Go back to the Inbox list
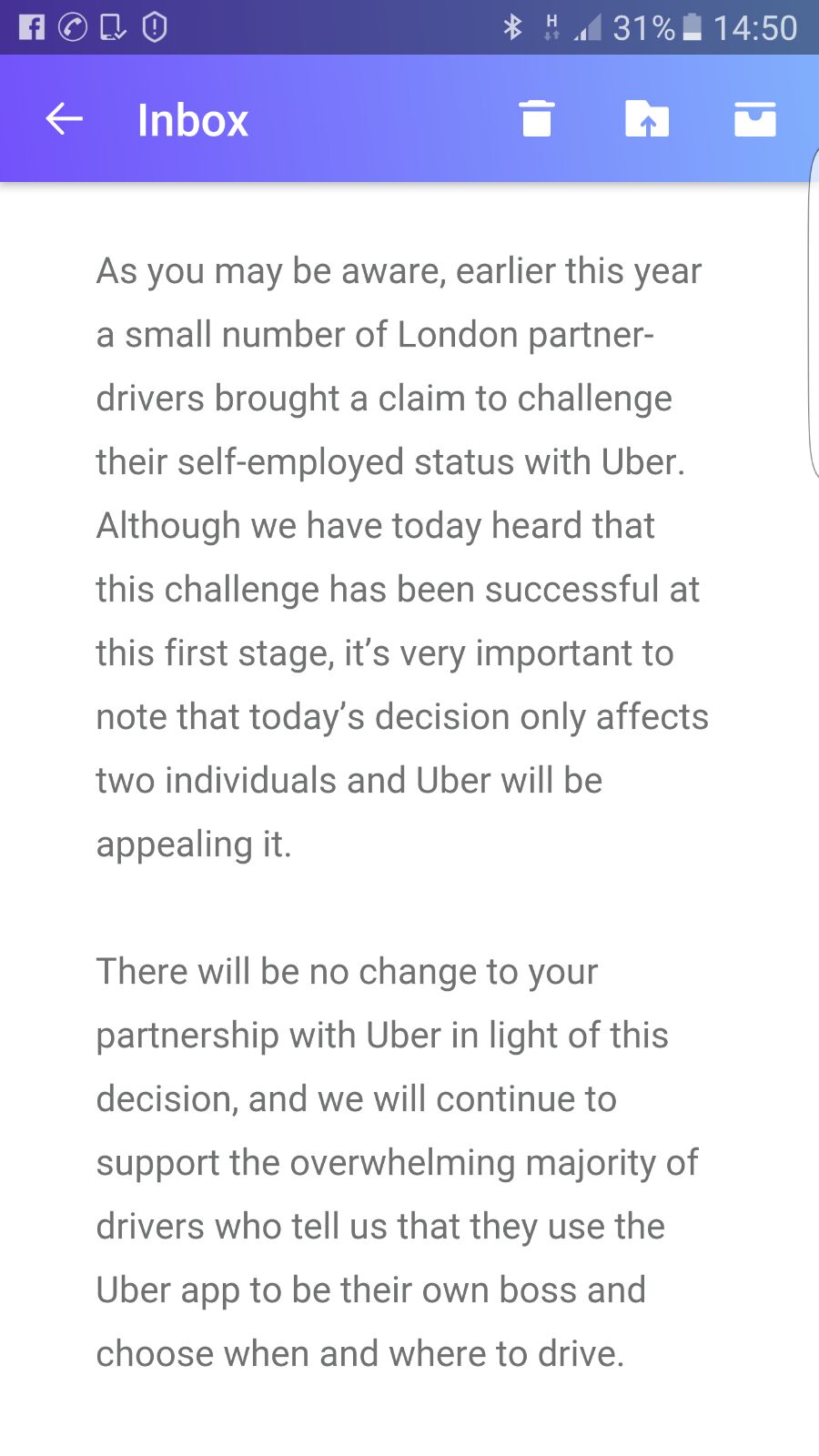This screenshot has width=819, height=1456. pos(65,119)
